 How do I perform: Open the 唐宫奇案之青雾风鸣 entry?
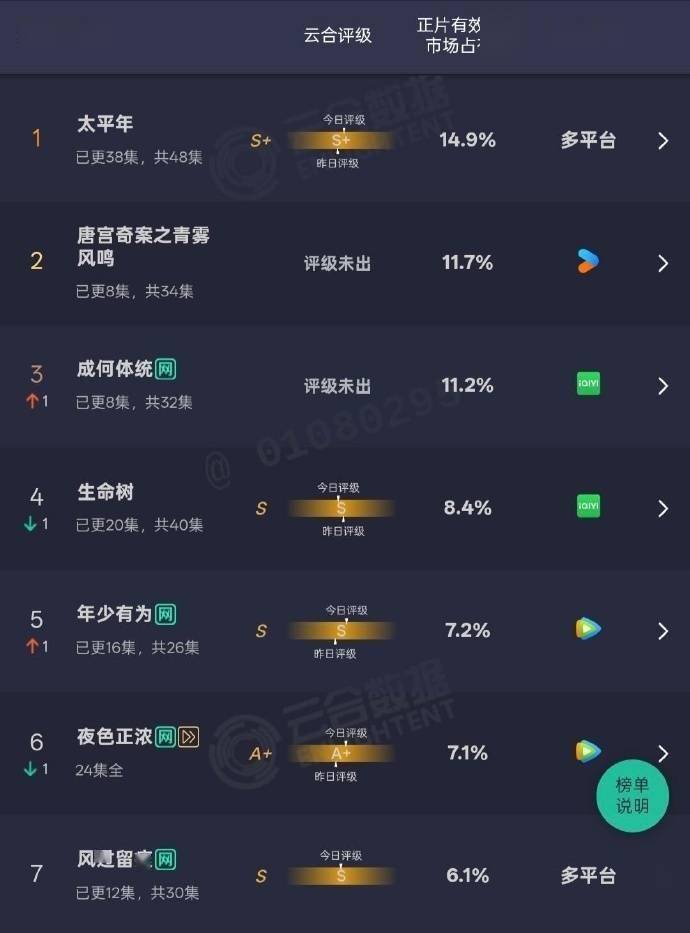pos(143,247)
